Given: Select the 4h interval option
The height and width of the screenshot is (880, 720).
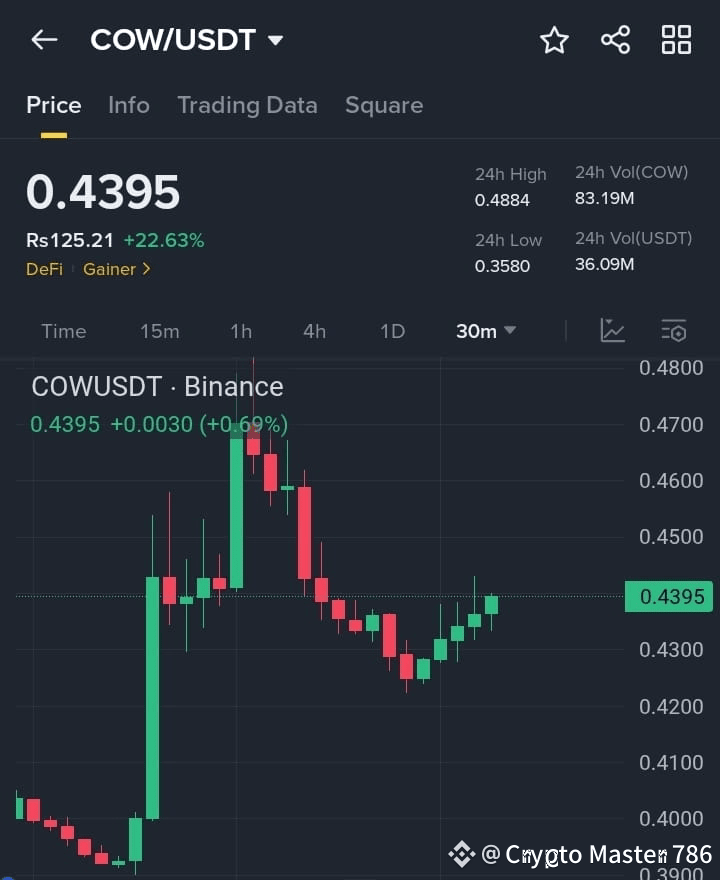Looking at the screenshot, I should pos(314,331).
